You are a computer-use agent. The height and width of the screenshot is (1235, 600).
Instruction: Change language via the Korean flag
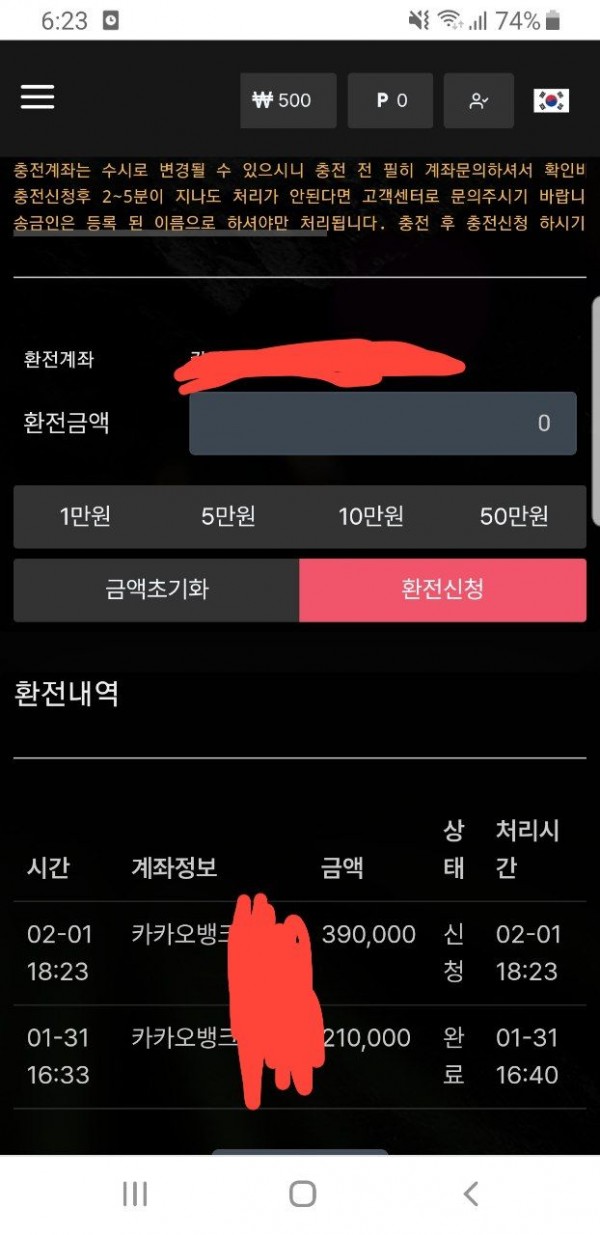pos(551,100)
